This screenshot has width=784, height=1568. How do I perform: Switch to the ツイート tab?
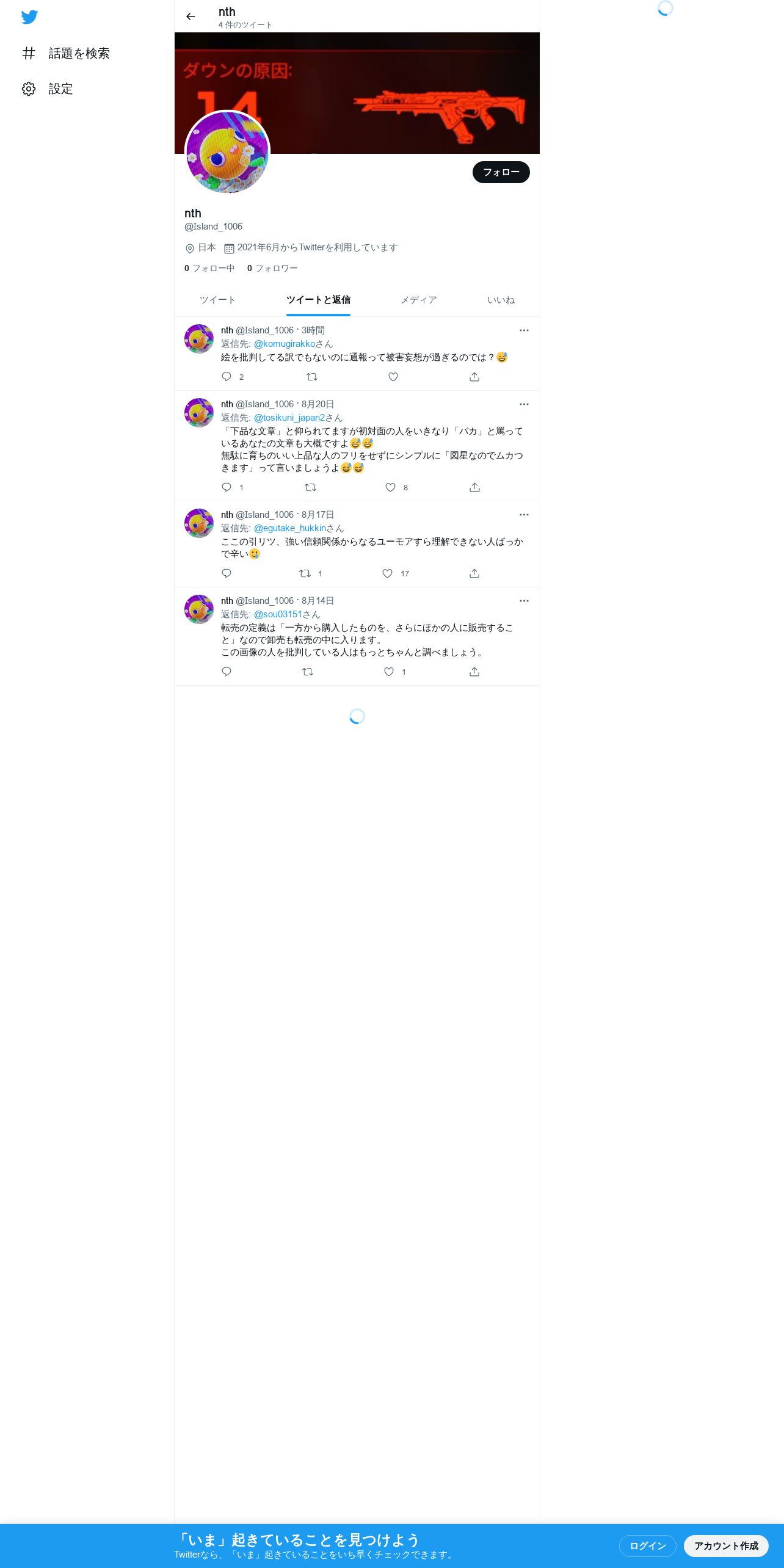coord(217,300)
